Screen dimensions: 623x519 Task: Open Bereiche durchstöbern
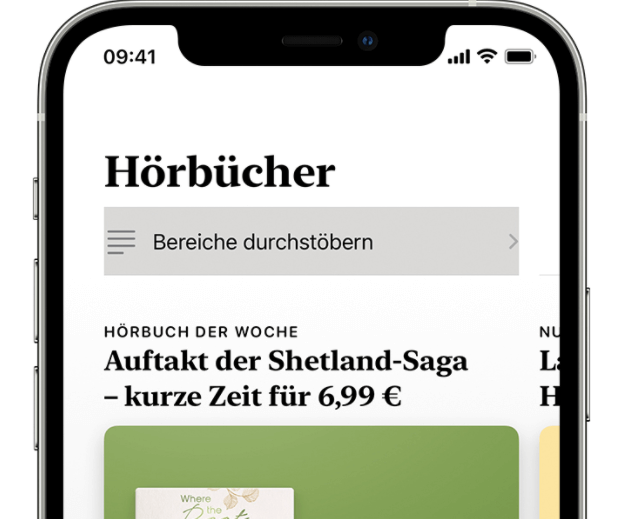311,241
